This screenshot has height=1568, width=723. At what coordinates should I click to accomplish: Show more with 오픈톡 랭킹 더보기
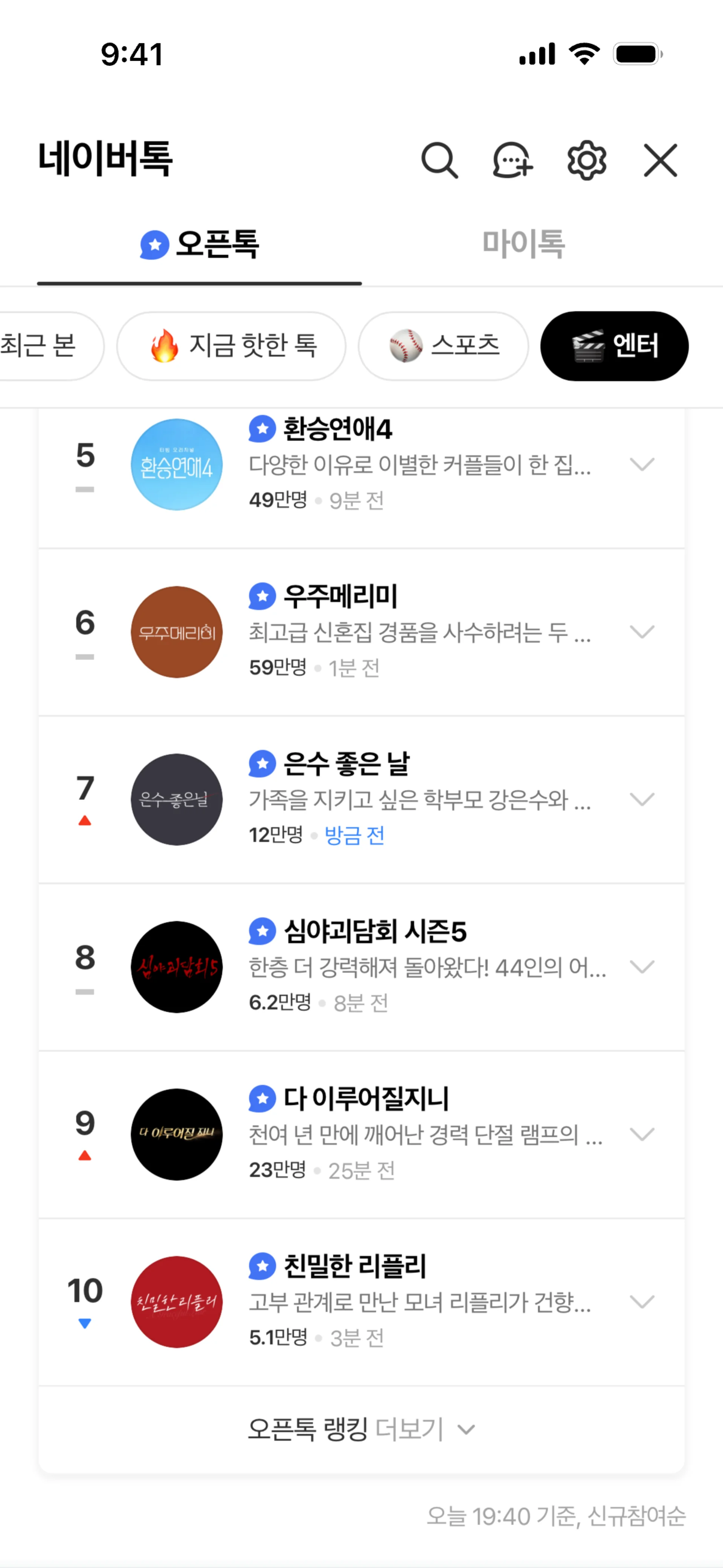point(361,1429)
